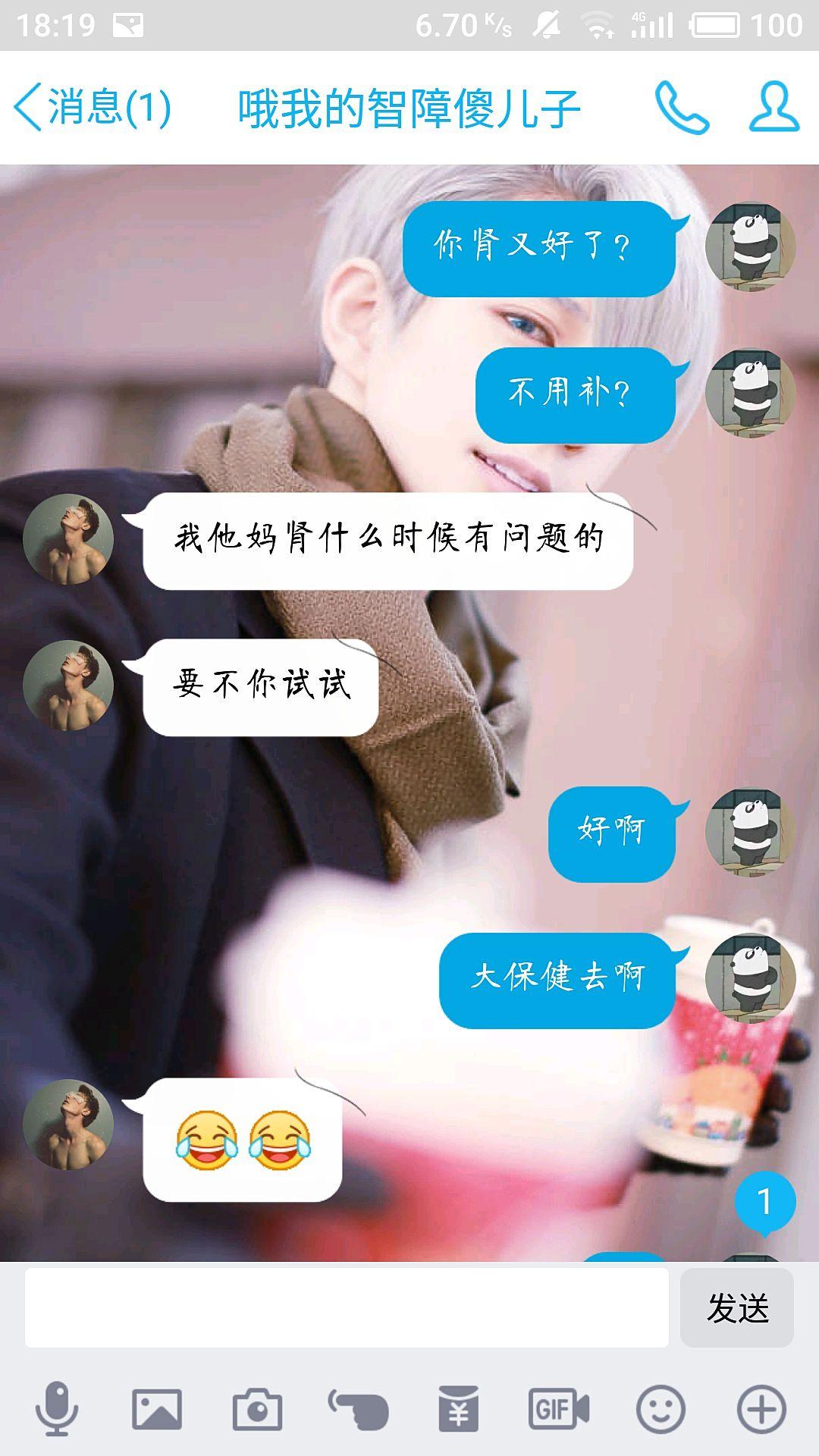Screen dimensions: 819x1456
Task: Expand more options with the plus icon
Action: point(761,1409)
